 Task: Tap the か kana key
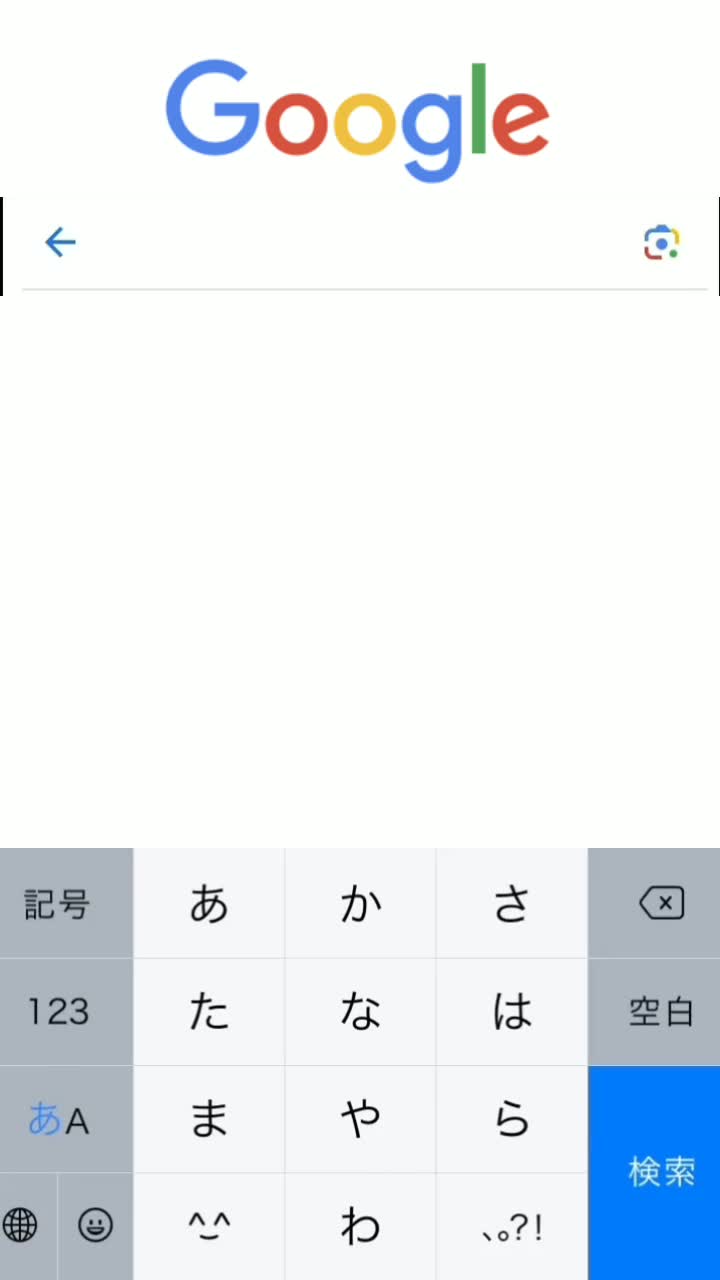(360, 904)
